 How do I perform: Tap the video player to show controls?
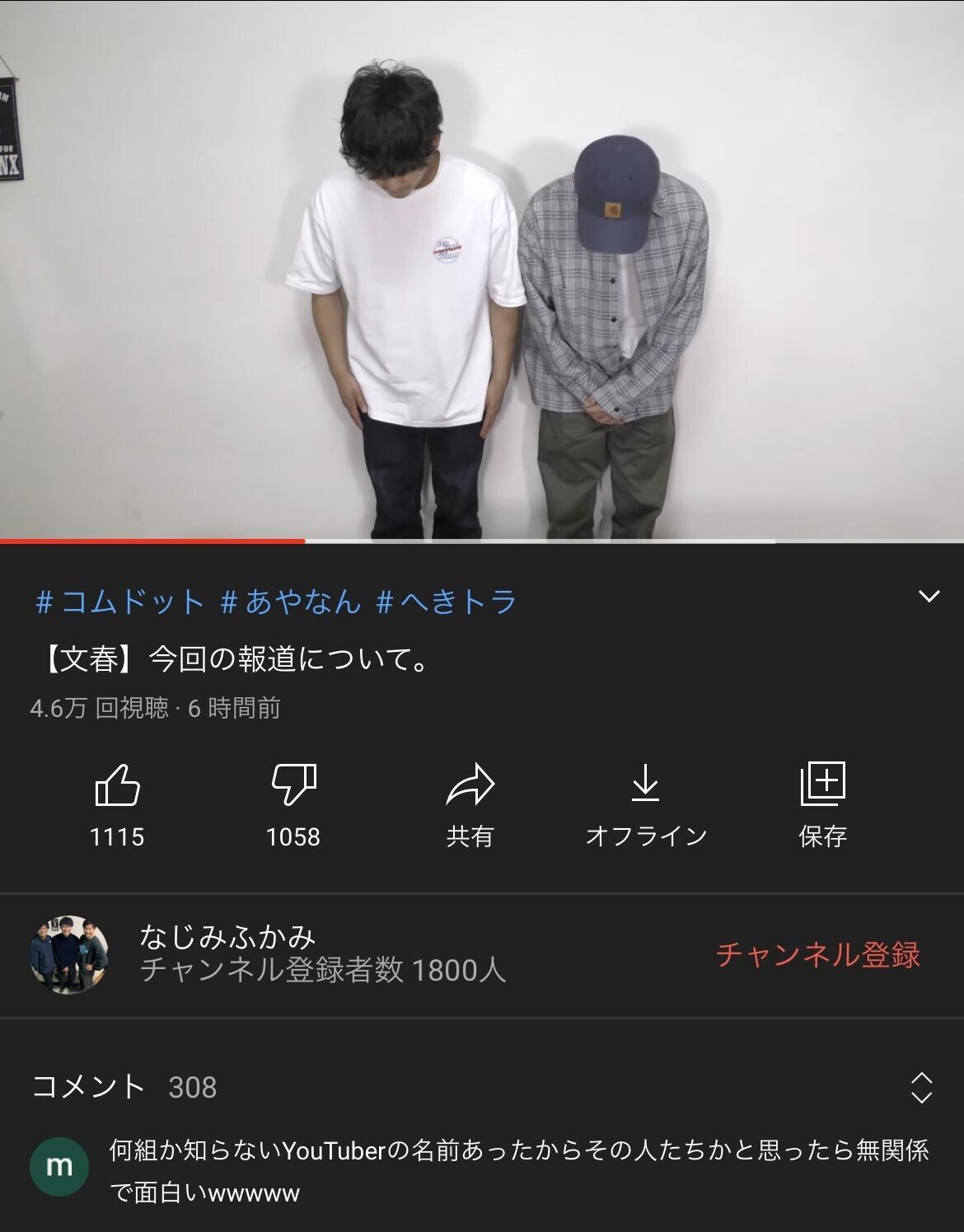[482, 272]
